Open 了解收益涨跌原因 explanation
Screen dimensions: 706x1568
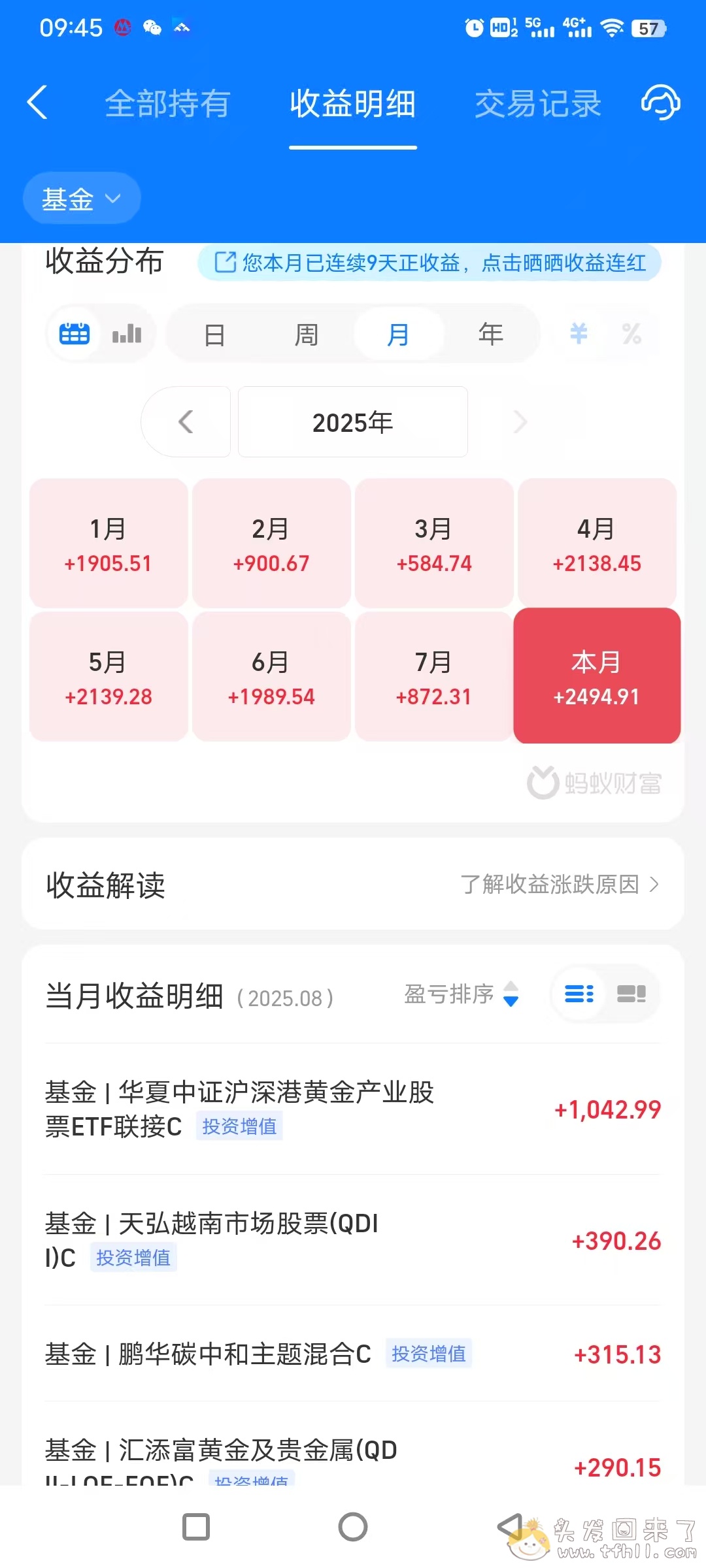point(559,885)
